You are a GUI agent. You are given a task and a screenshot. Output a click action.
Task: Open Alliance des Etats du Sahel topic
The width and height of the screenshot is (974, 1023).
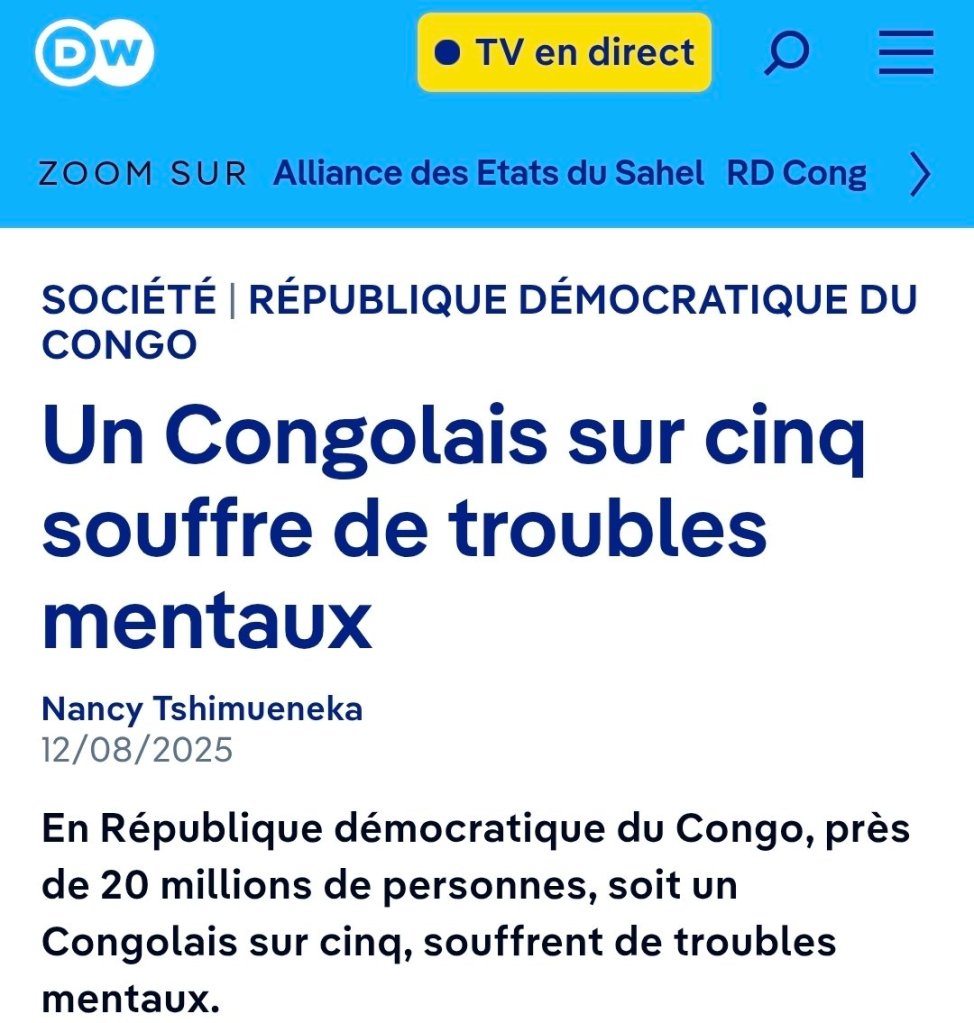(489, 174)
